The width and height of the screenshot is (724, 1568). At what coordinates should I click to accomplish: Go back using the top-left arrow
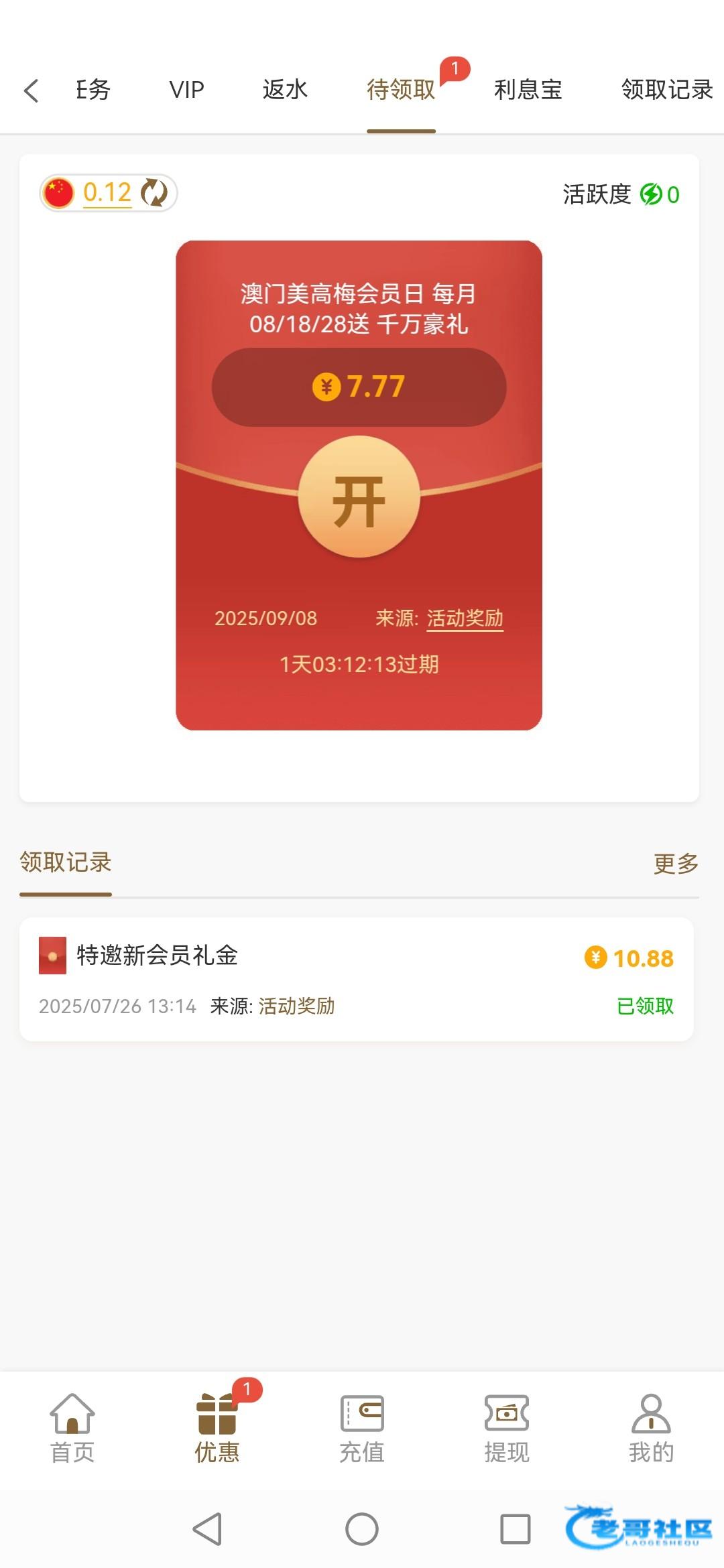pyautogui.click(x=31, y=90)
